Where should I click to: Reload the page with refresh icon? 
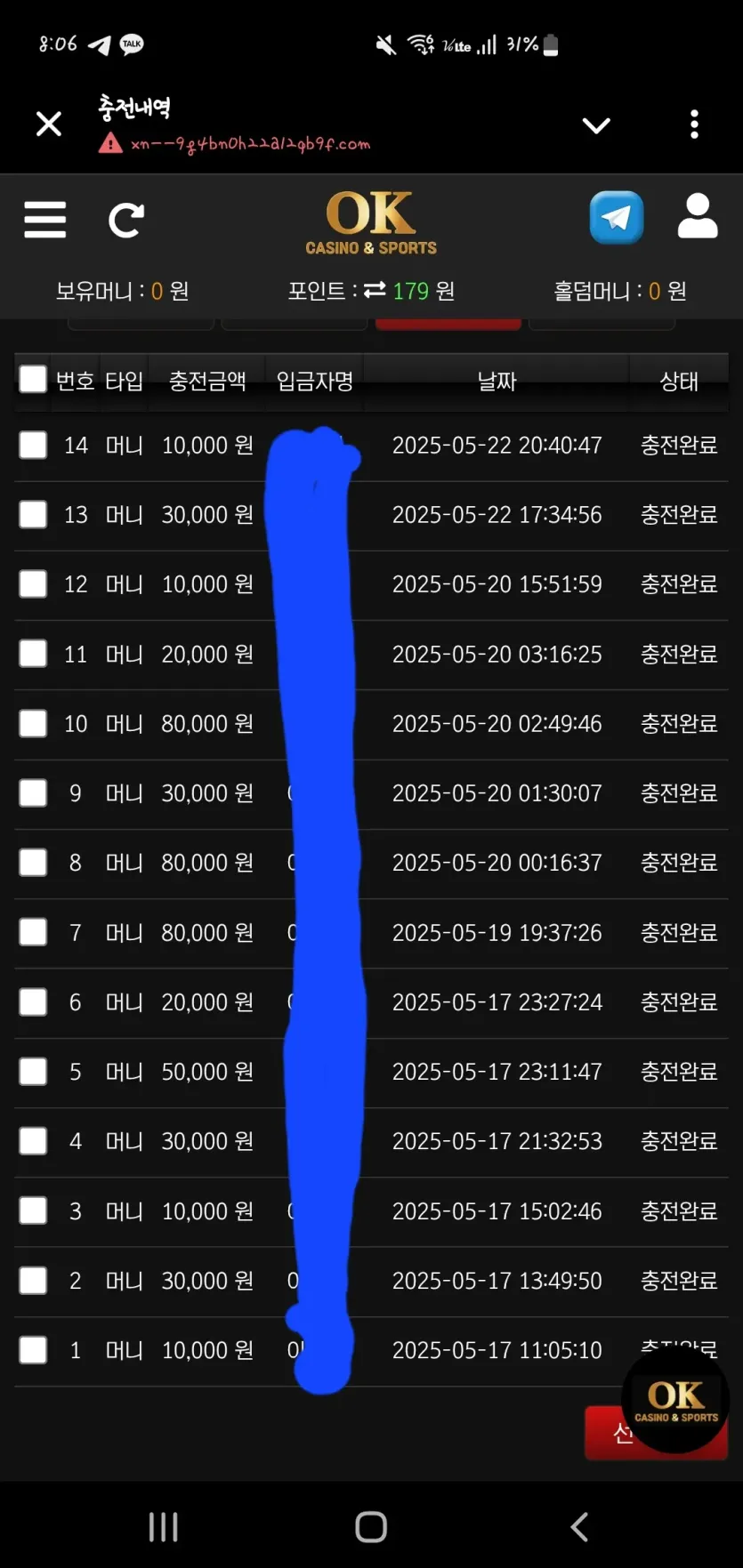click(x=125, y=220)
